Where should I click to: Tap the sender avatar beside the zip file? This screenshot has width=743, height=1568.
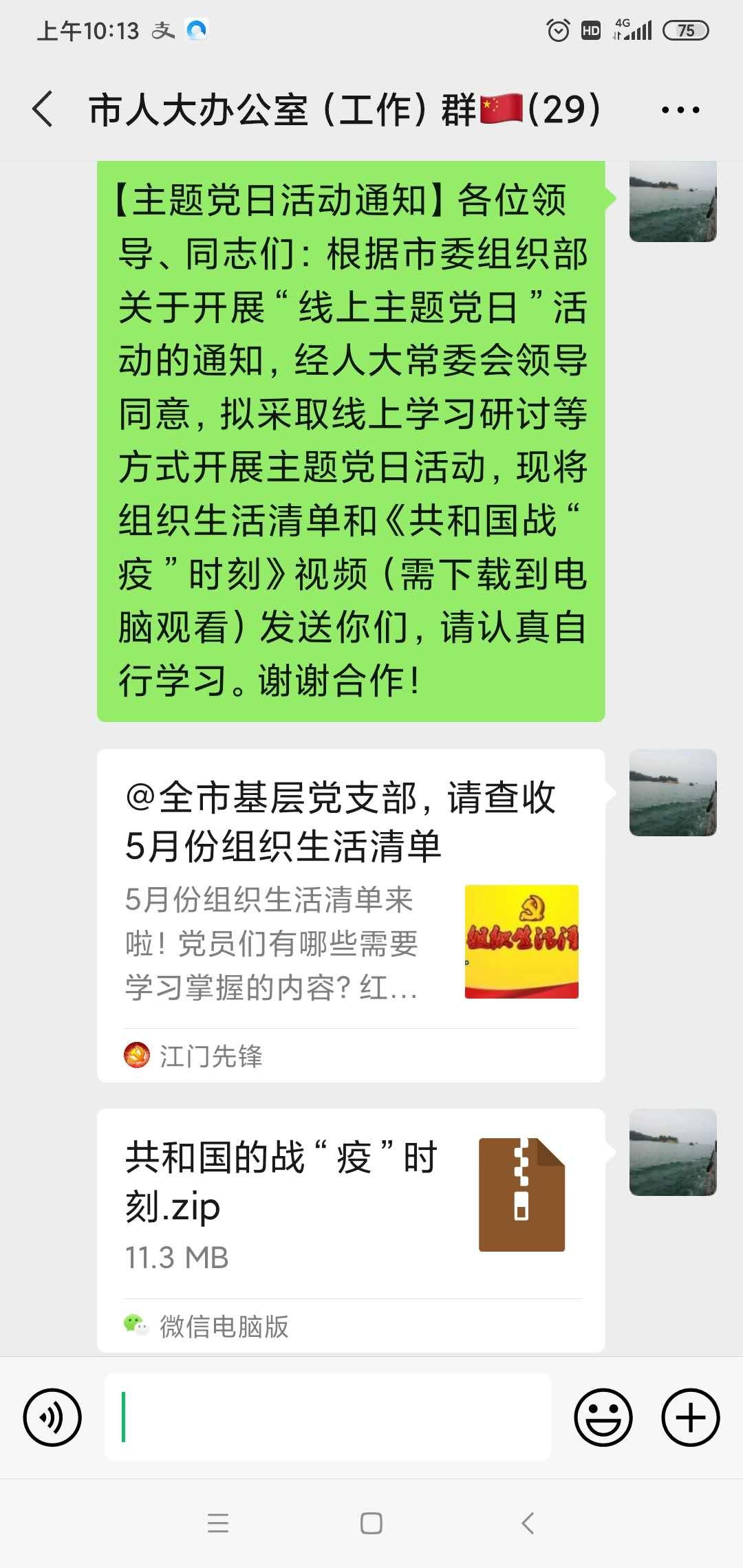(673, 1152)
